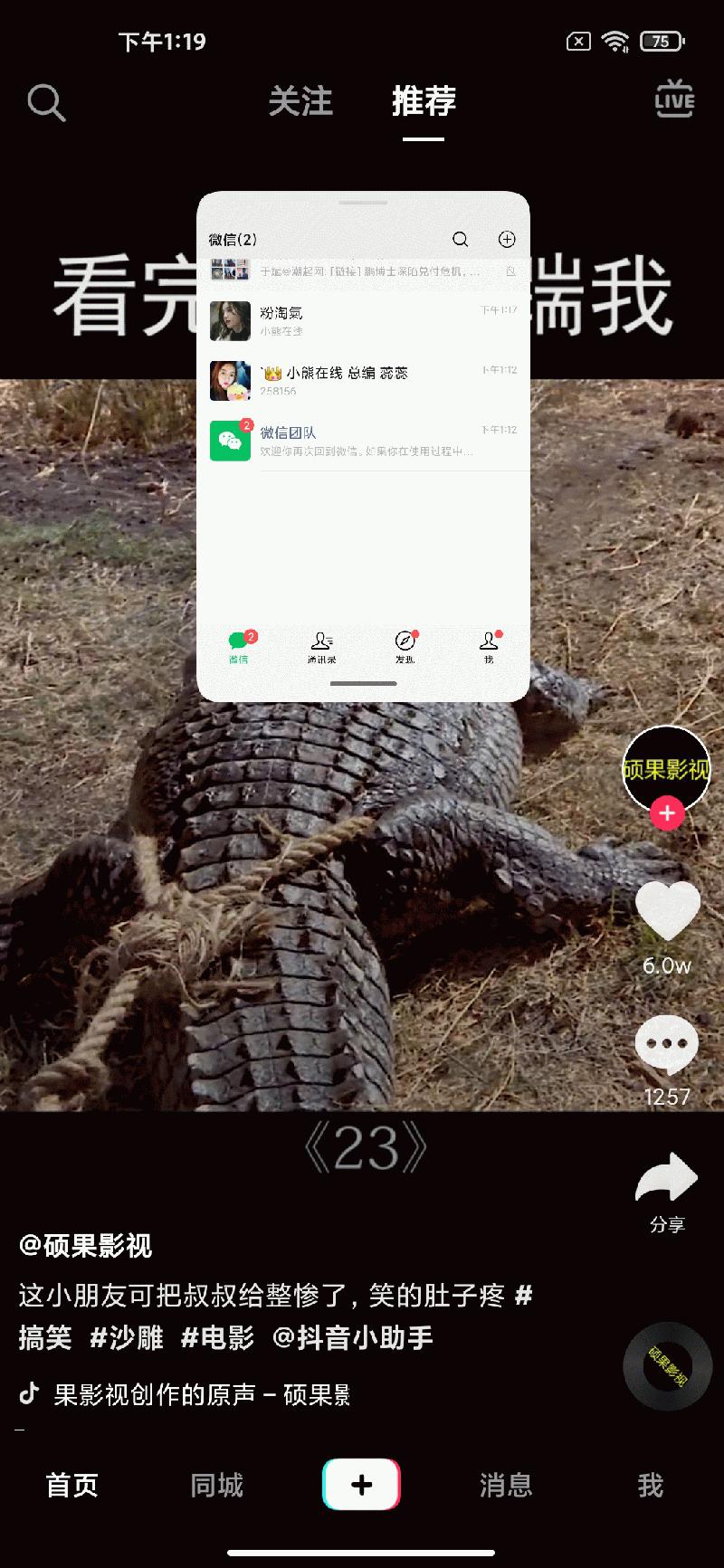The image size is (724, 1568).
Task: Open the #电影 hashtag
Action: point(217,1337)
